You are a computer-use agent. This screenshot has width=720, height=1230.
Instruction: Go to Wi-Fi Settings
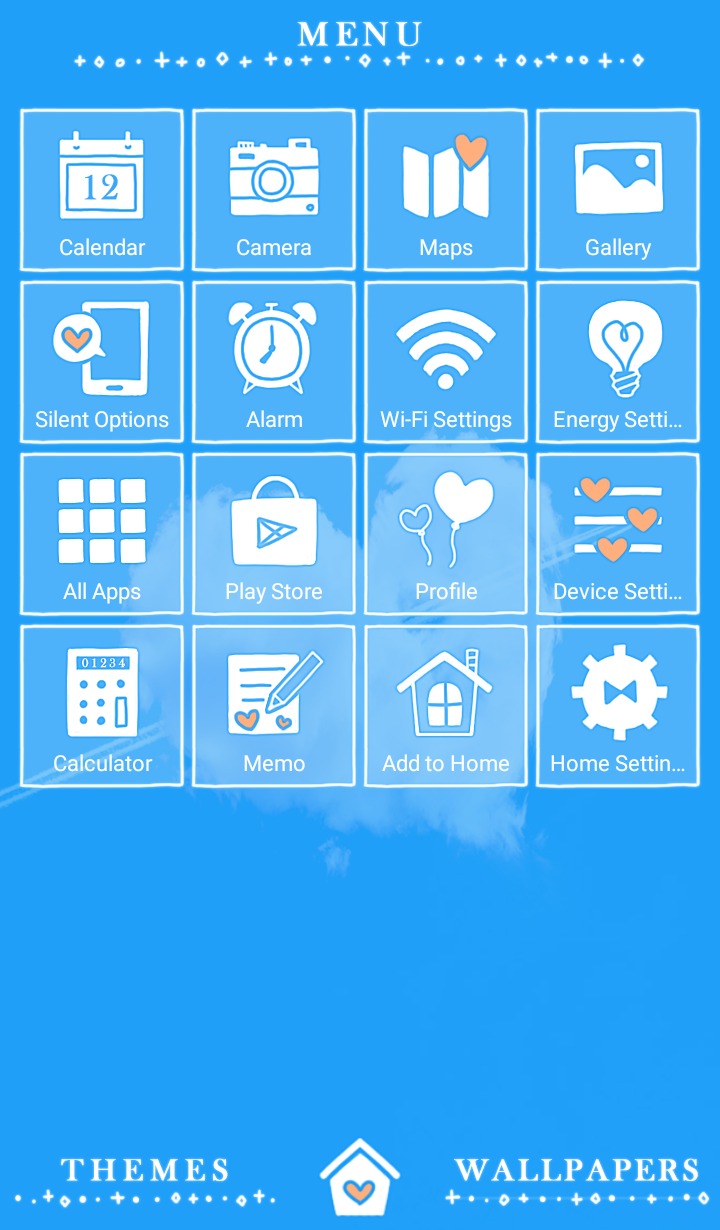pyautogui.click(x=446, y=362)
